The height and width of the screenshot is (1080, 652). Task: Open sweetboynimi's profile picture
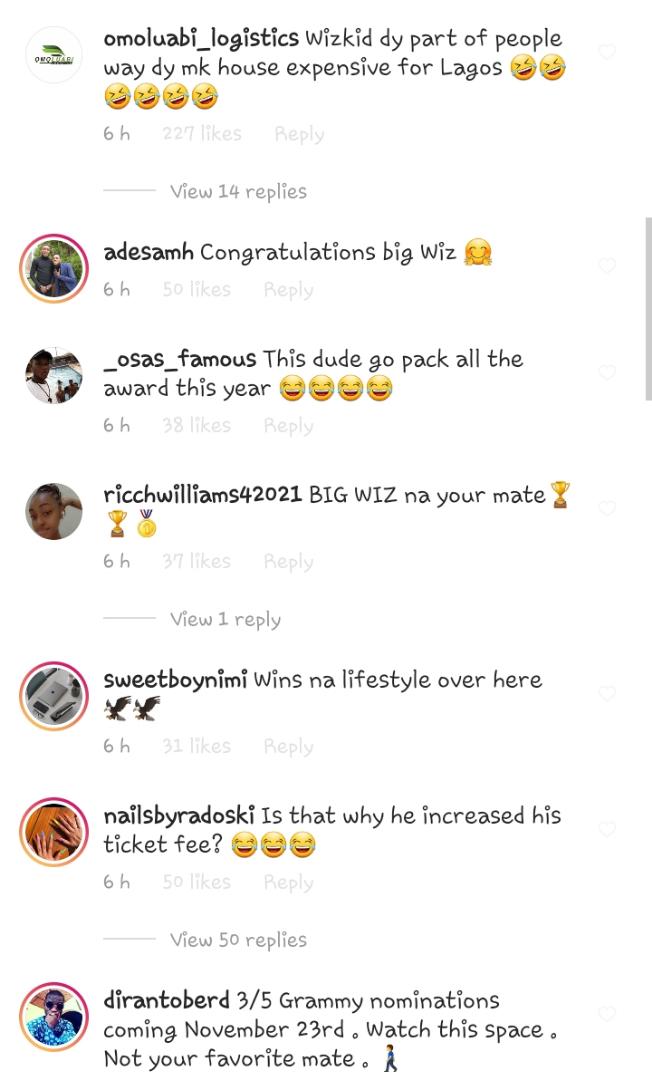pos(53,694)
